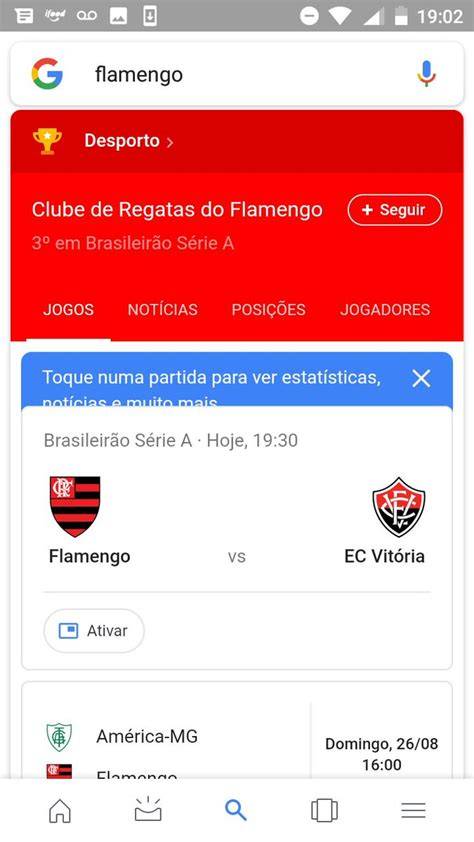Open the hamburger menu
This screenshot has height=842, width=474.
(x=413, y=810)
